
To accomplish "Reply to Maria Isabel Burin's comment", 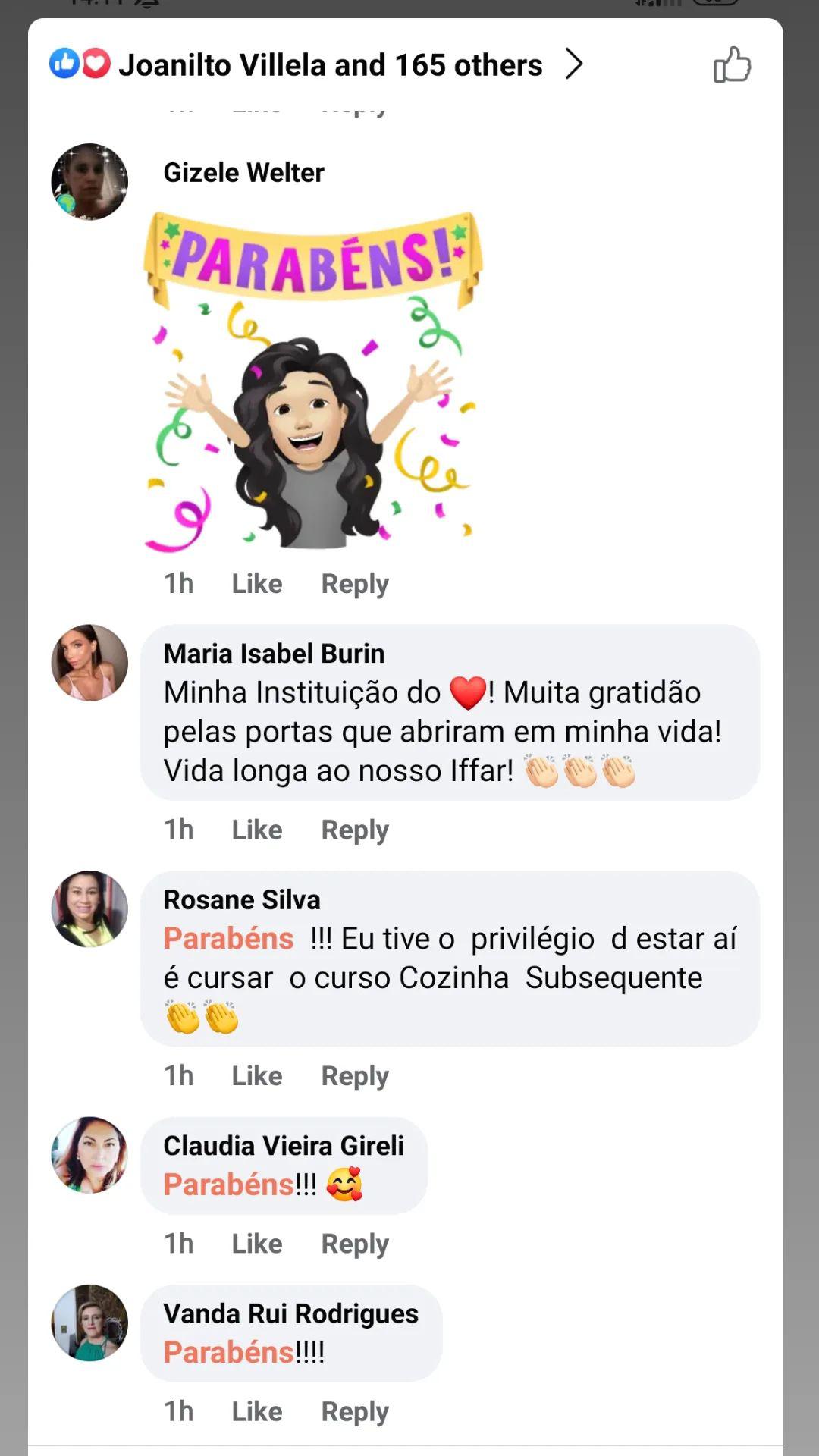I will click(x=354, y=830).
